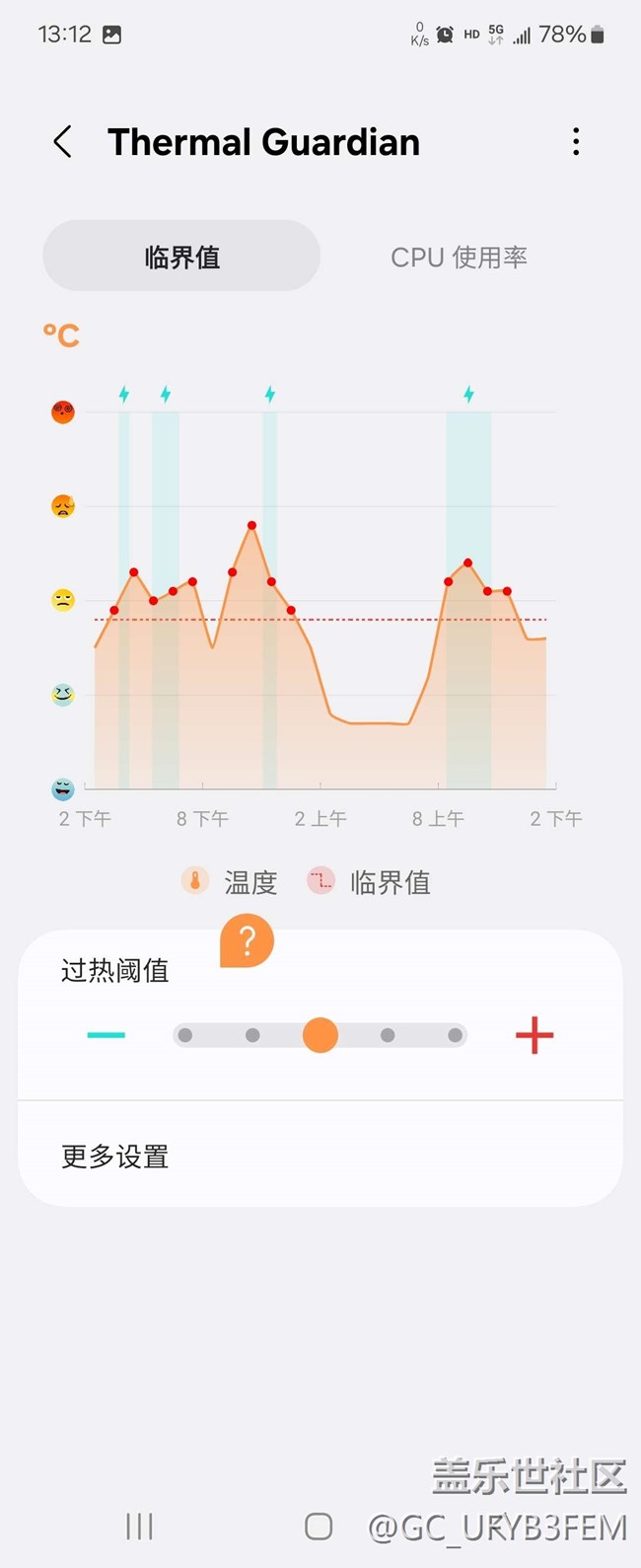Select the 临界值 tab
Screen dimensions: 641x1568
[181, 257]
